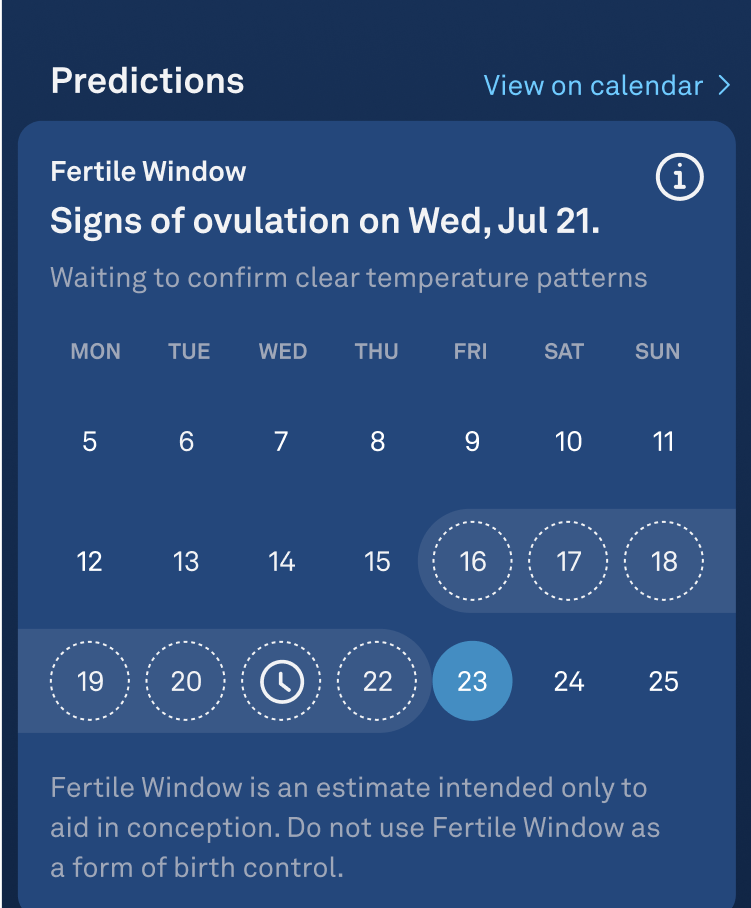Select fertile day 22
This screenshot has width=751, height=908.
(x=377, y=681)
